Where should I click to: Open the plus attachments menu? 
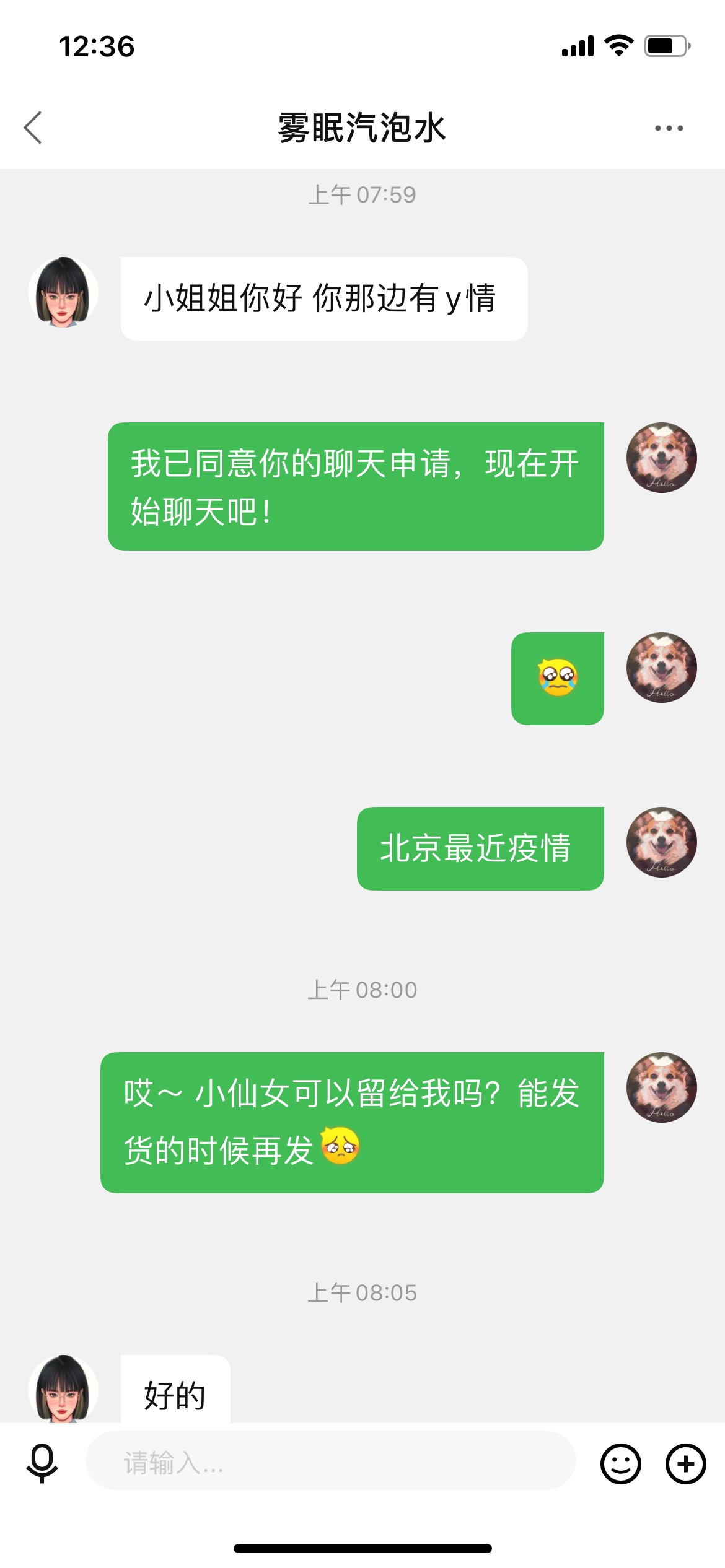[685, 1463]
